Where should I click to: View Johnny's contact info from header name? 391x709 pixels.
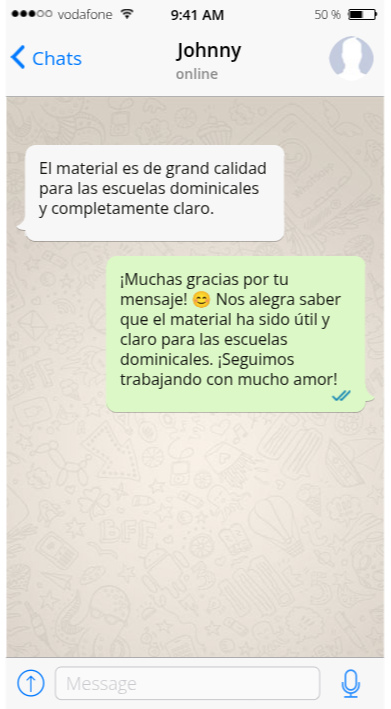coord(208,51)
